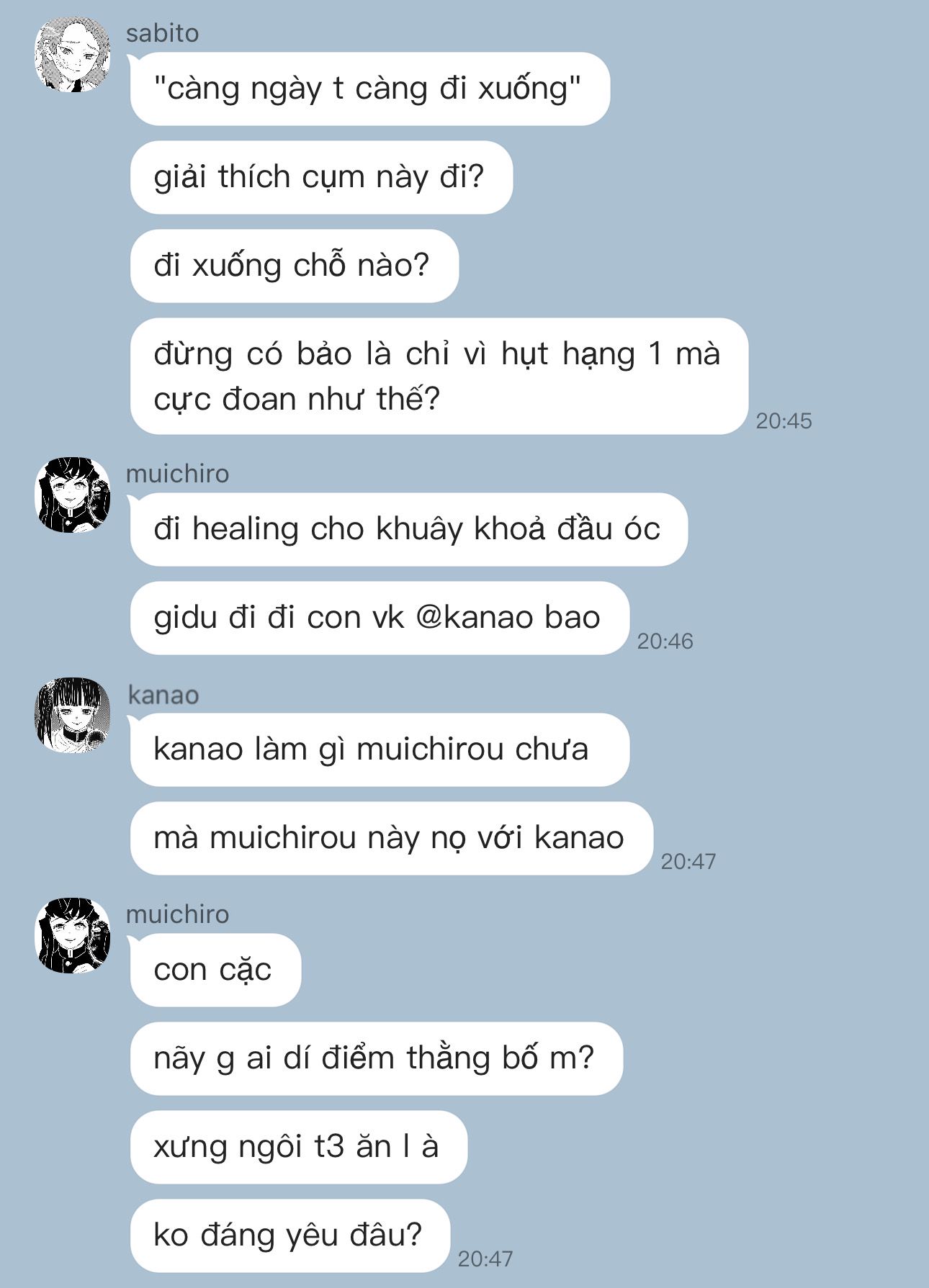The image size is (929, 1288).
Task: View kanao's profile avatar
Action: [73, 715]
